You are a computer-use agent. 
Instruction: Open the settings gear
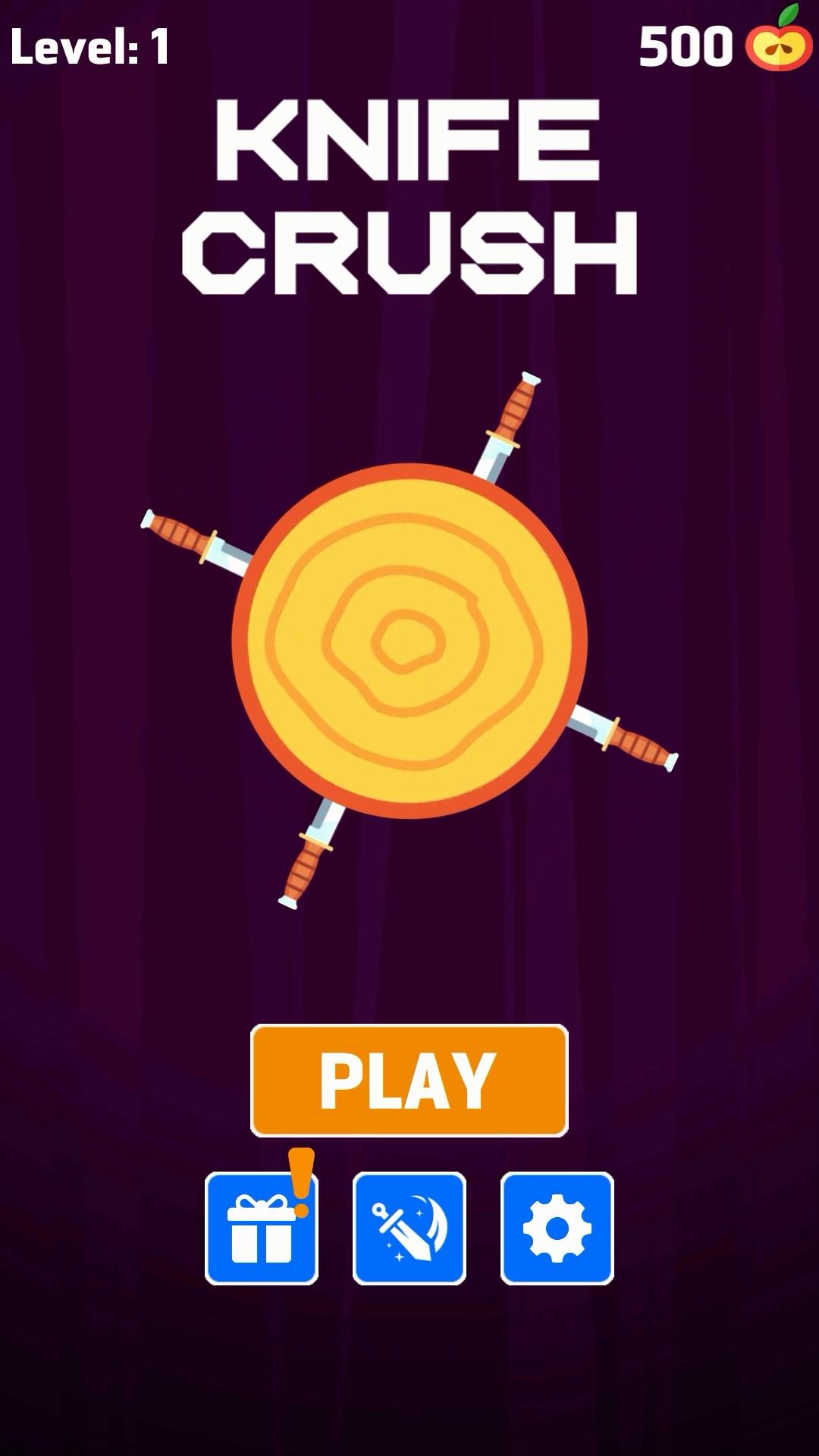click(557, 1228)
